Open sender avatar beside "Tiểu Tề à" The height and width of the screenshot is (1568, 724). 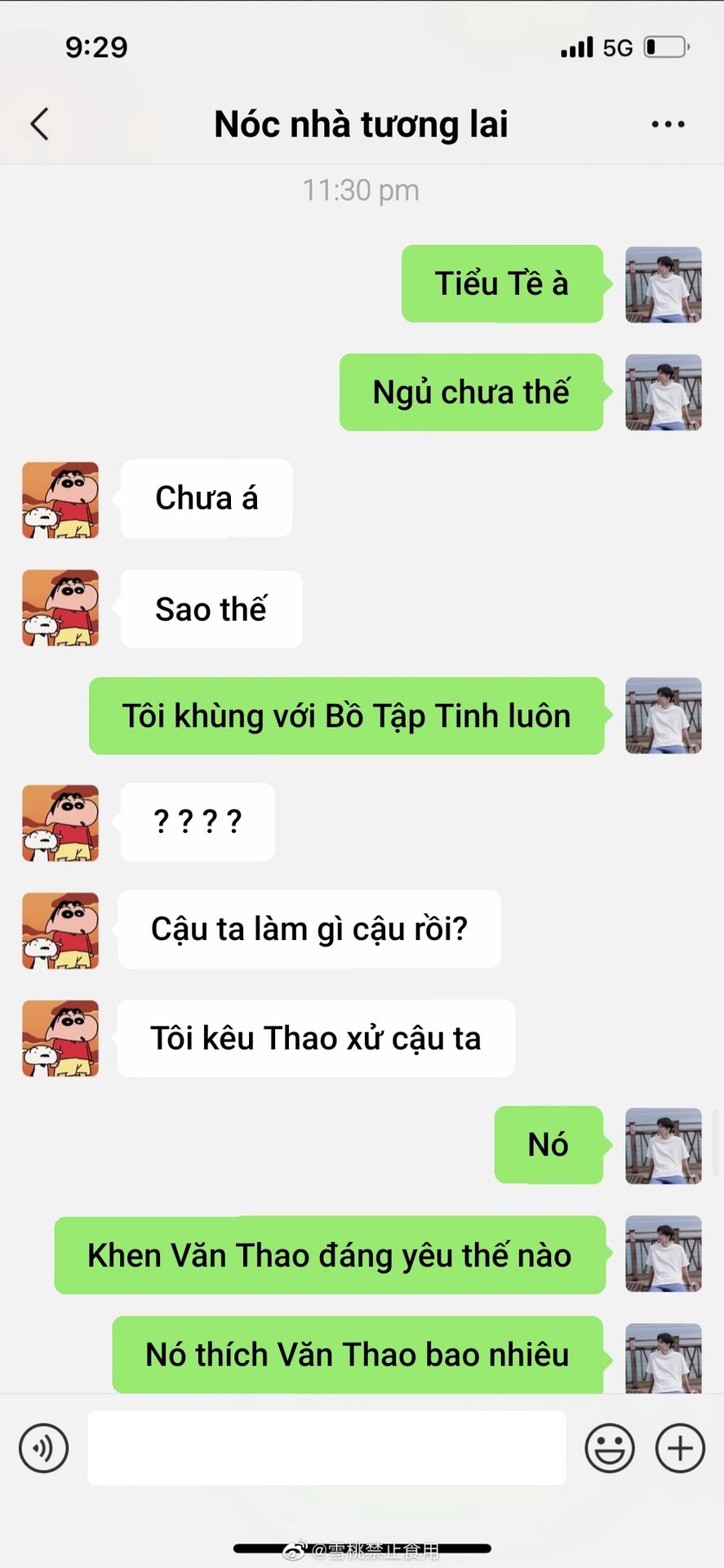(663, 284)
